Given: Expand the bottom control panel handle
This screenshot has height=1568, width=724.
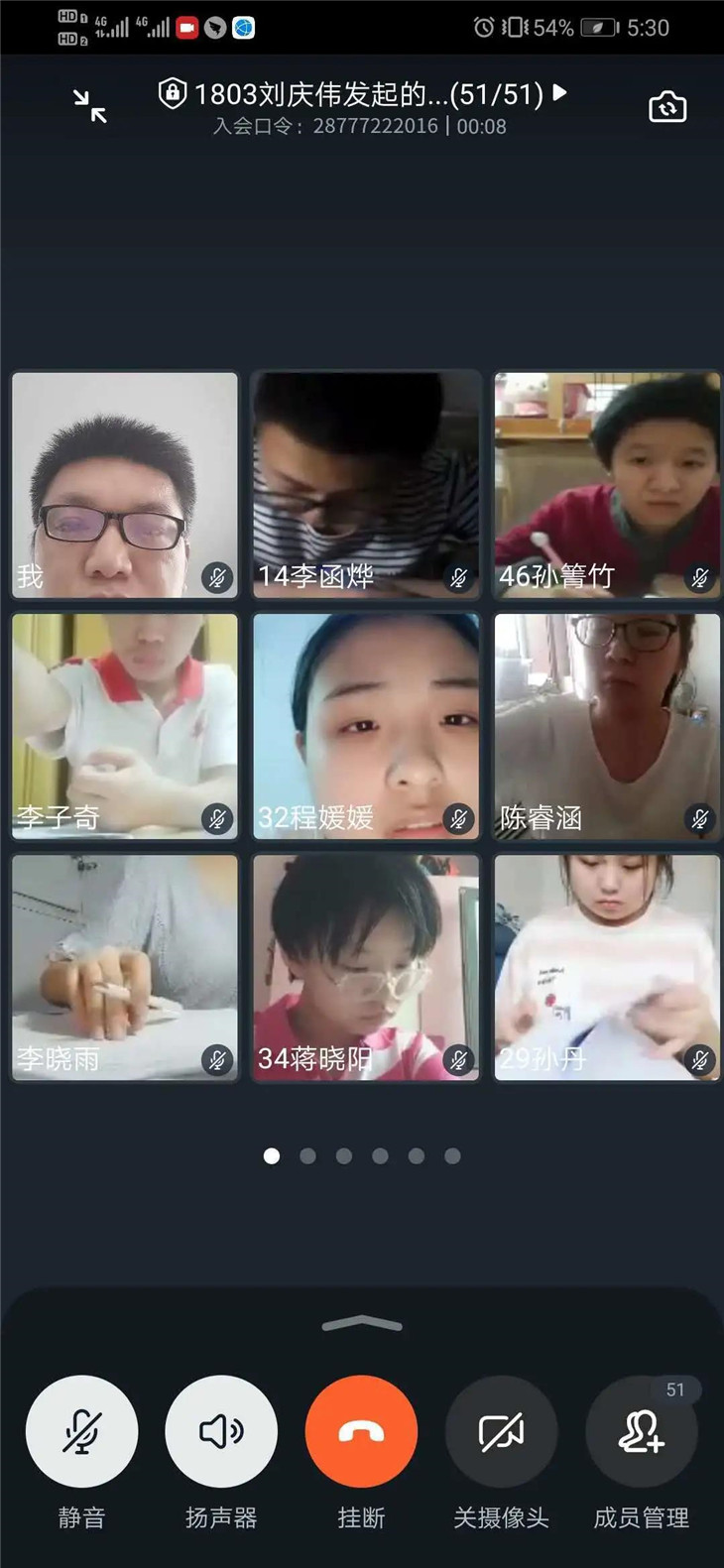Looking at the screenshot, I should [x=362, y=1323].
